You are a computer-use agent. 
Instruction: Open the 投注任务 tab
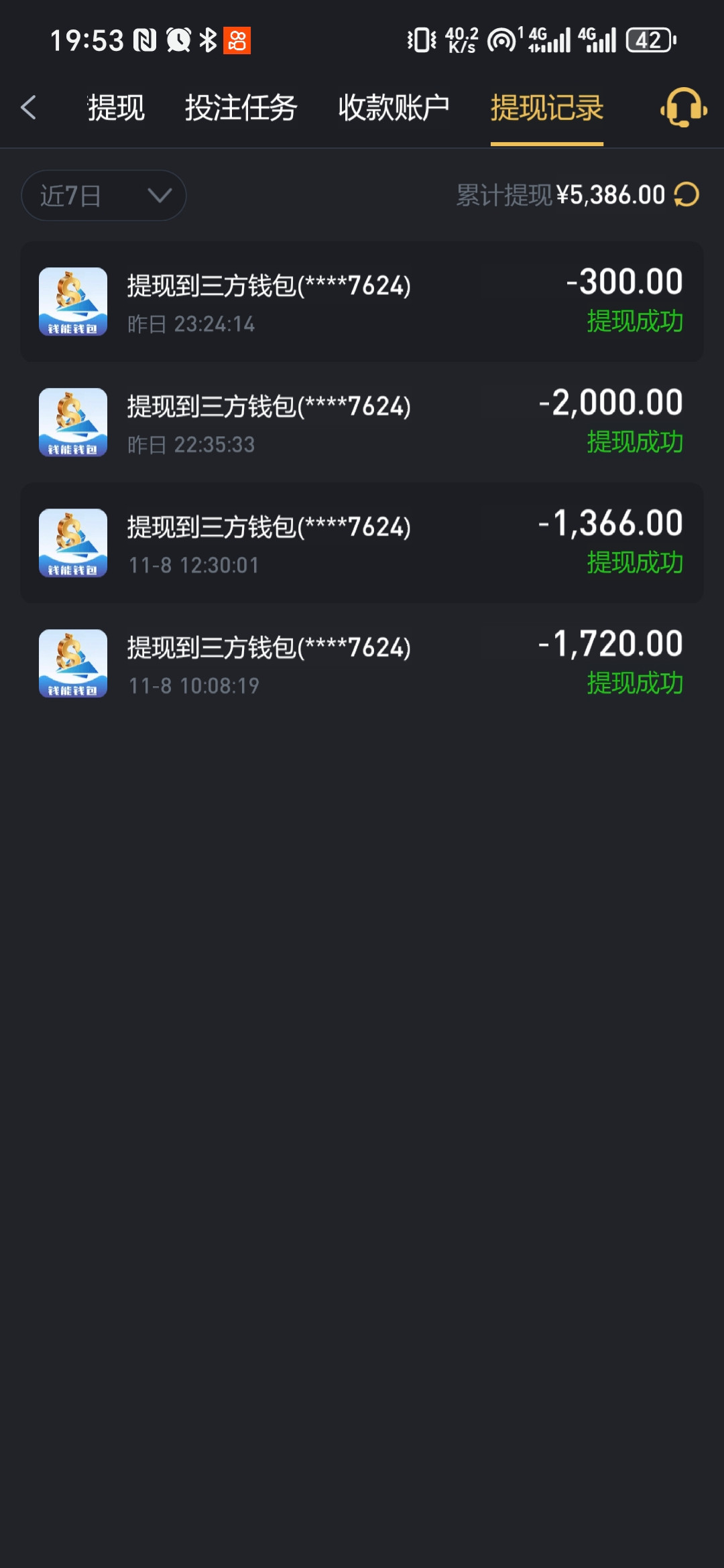tap(241, 108)
